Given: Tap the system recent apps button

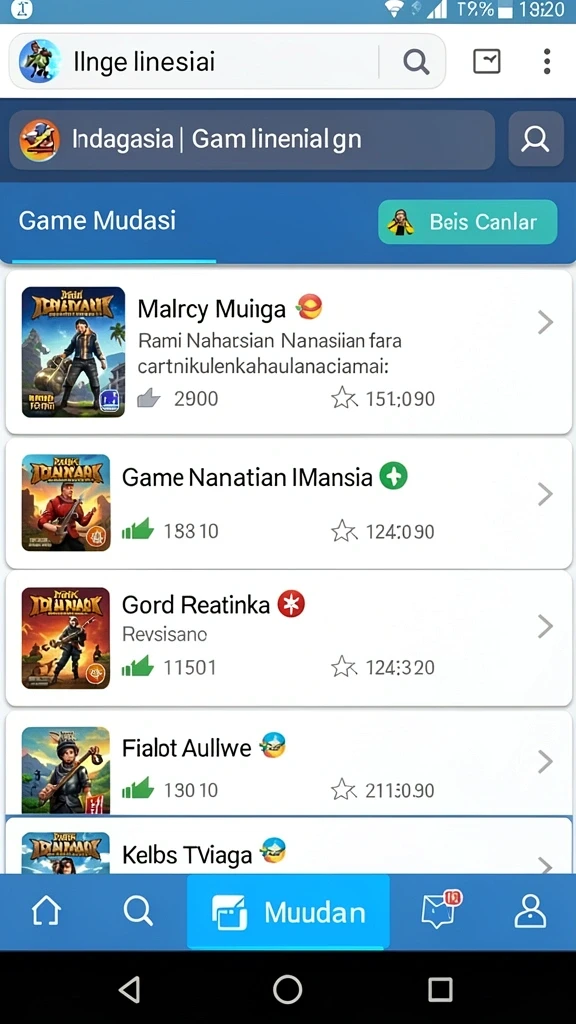Looking at the screenshot, I should [441, 989].
